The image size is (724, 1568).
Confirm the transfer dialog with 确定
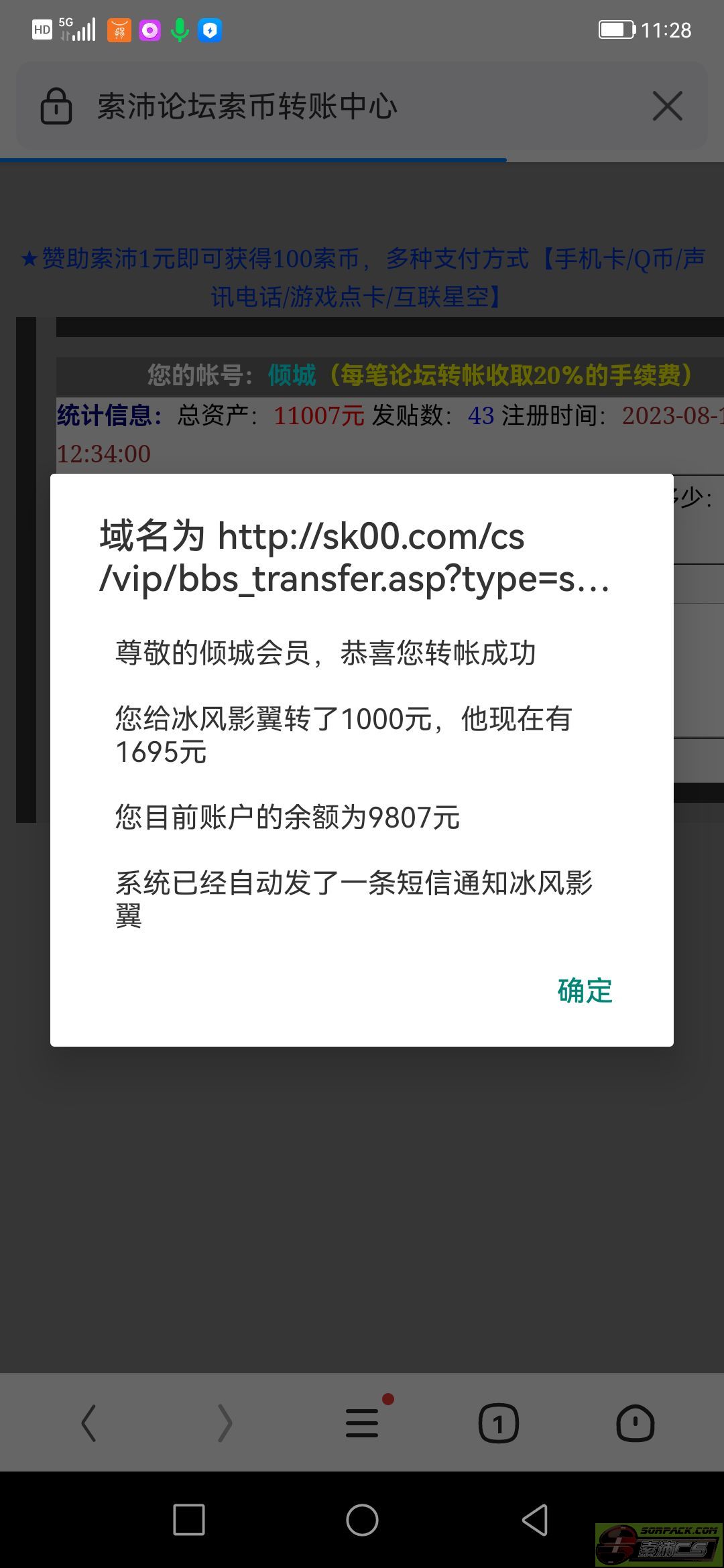(x=585, y=990)
